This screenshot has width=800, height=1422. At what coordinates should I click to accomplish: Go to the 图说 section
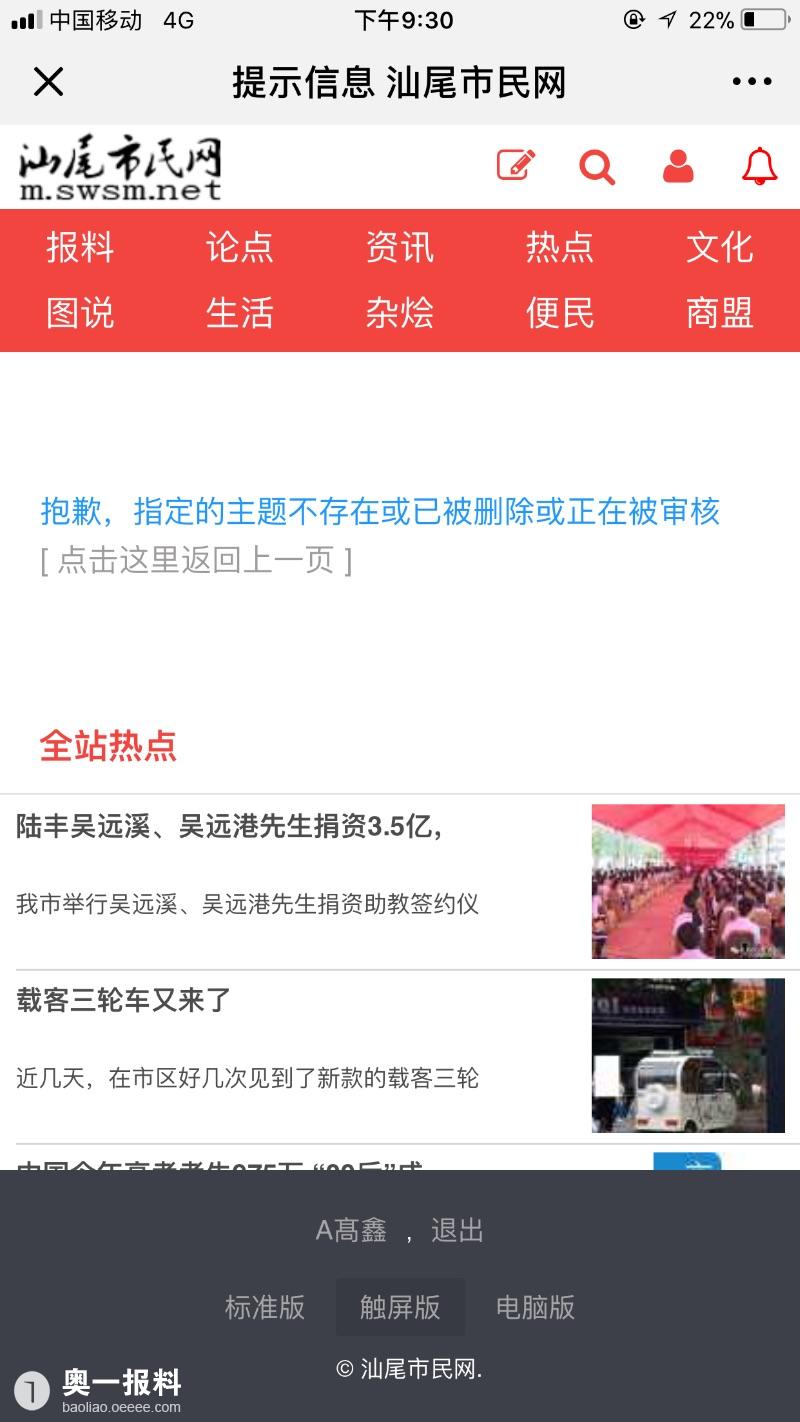click(x=80, y=313)
